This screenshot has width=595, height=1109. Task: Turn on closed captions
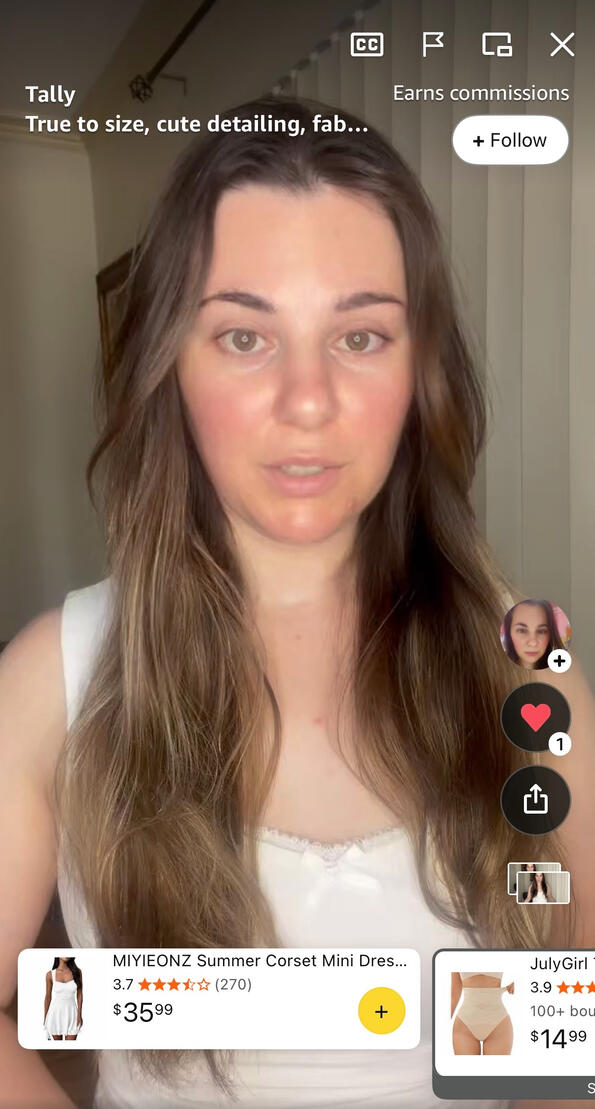367,45
